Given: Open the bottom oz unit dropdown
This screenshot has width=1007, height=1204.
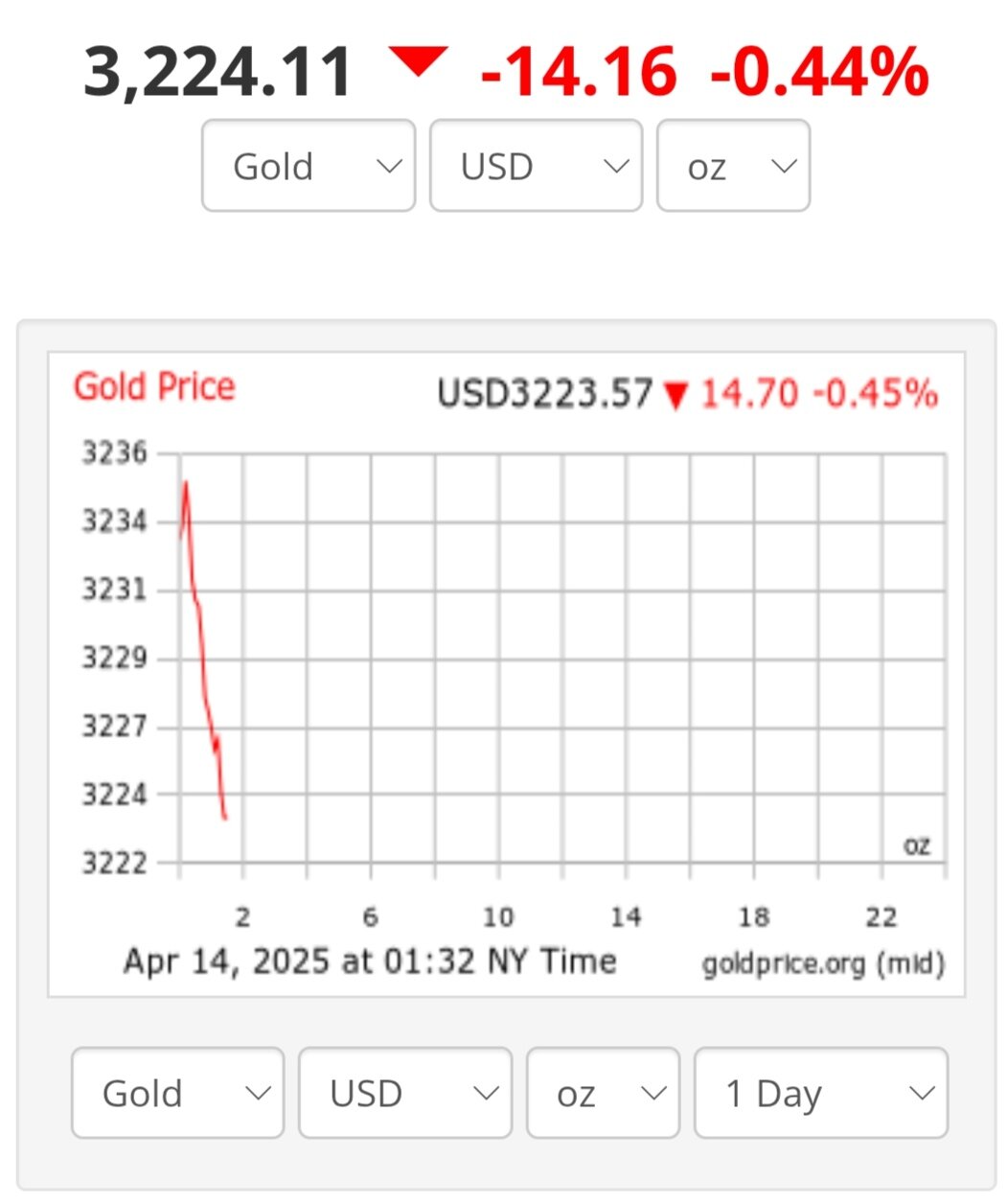Looking at the screenshot, I should tap(602, 1093).
